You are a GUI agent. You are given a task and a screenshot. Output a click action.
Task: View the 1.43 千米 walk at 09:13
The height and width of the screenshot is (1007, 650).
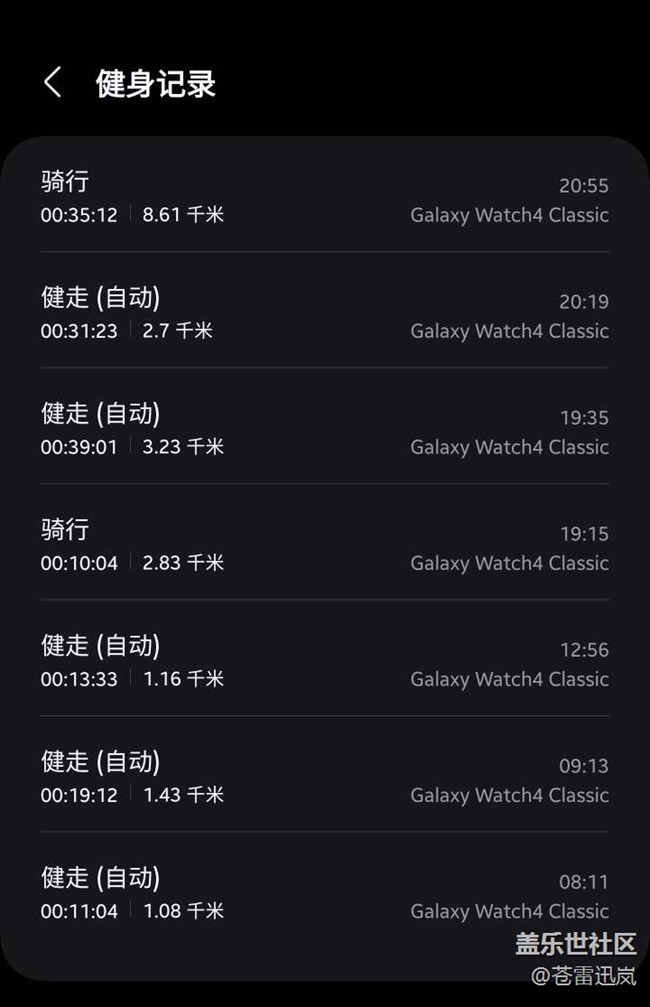(x=324, y=777)
